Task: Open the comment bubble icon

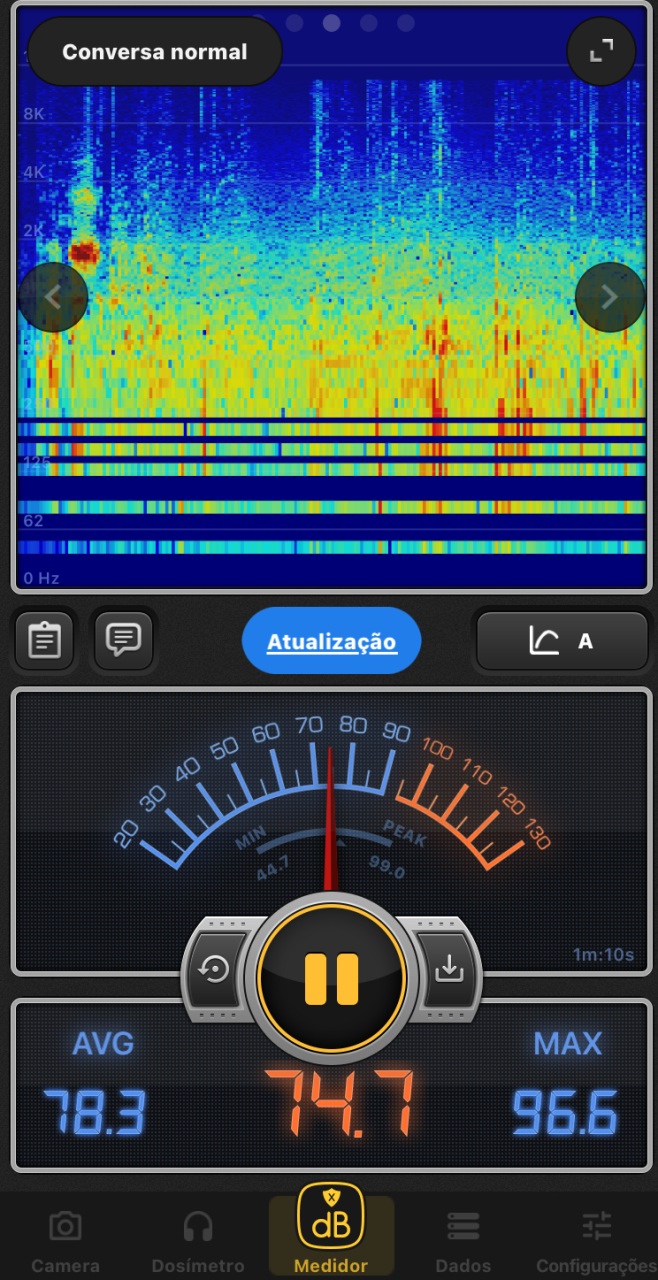Action: [x=124, y=640]
